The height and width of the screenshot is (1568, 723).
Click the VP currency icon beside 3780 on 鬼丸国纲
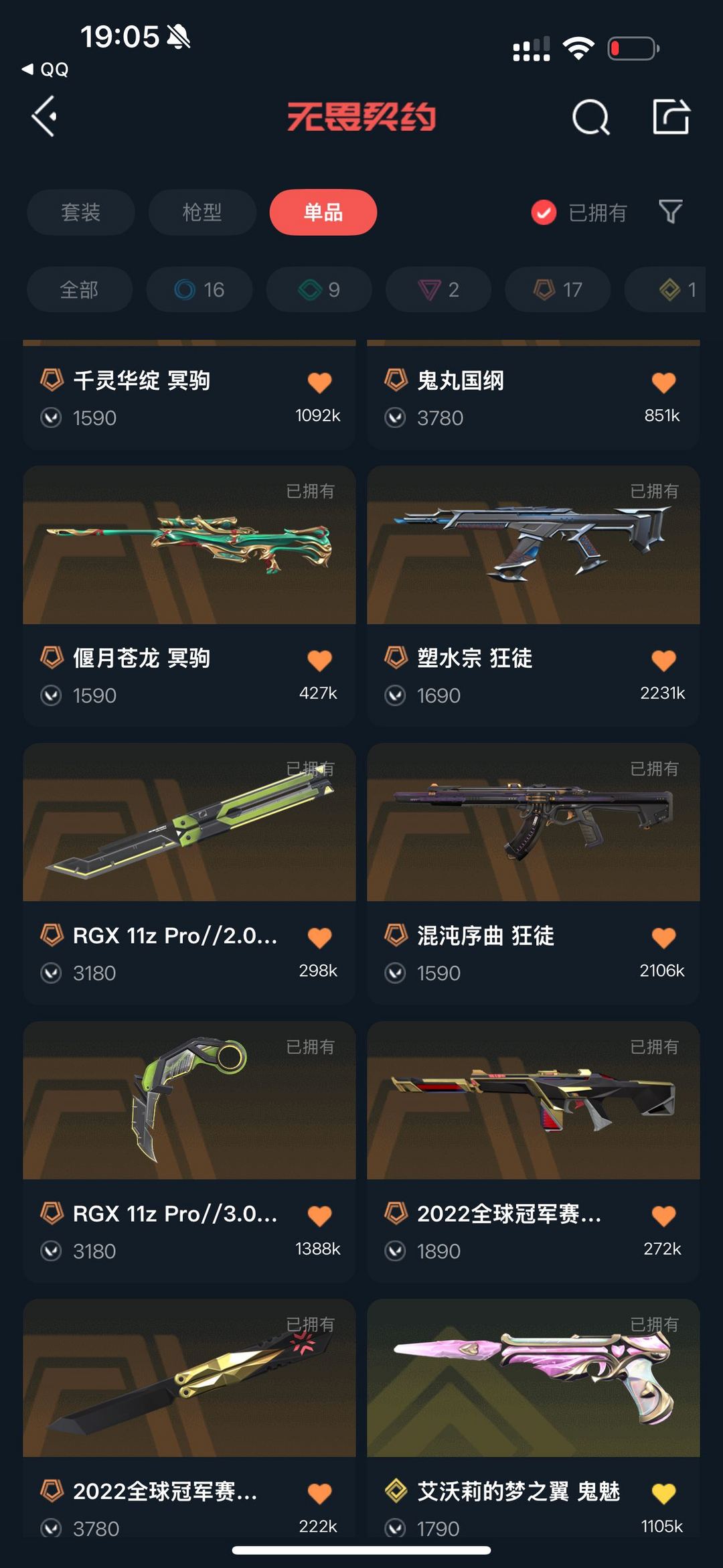396,417
